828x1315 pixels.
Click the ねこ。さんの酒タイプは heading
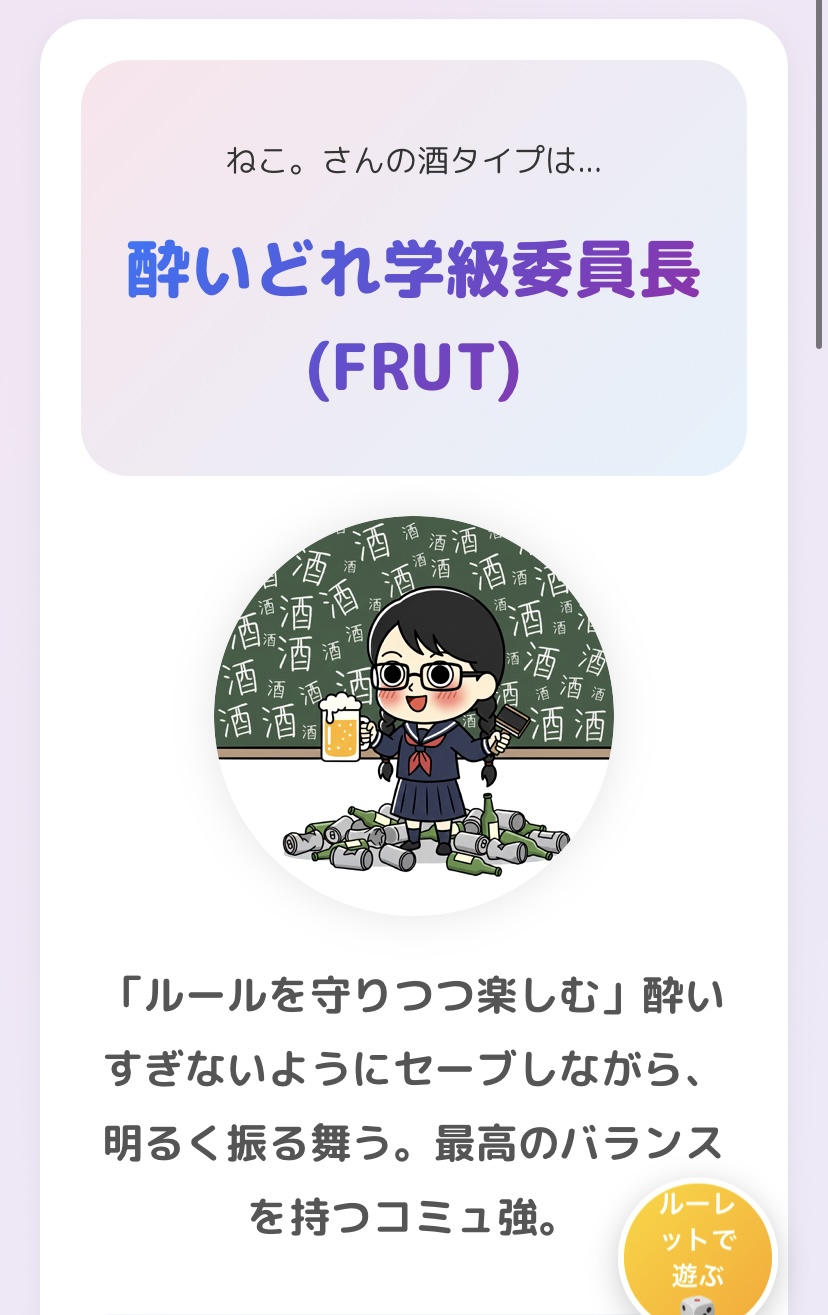[x=413, y=162]
